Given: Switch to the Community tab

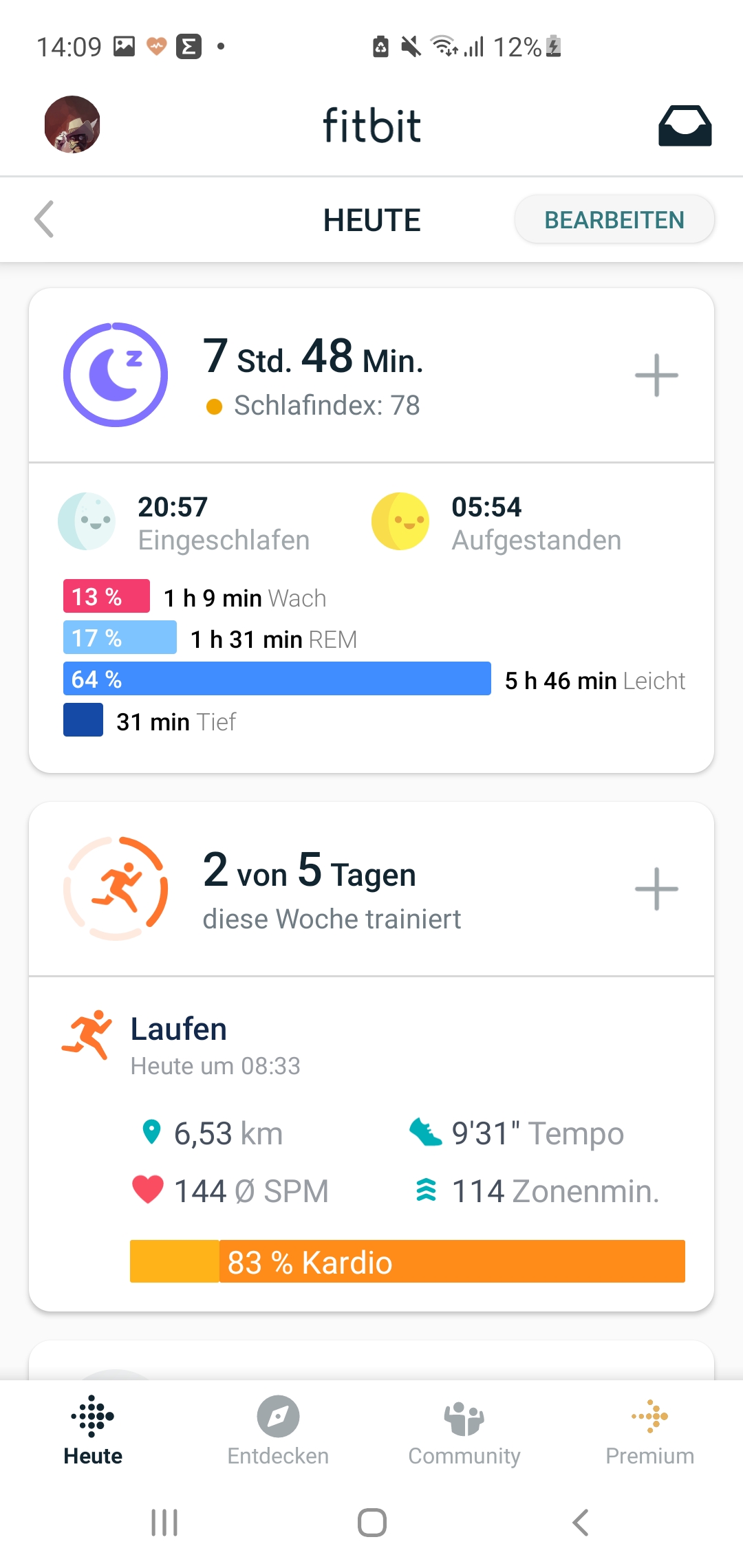Looking at the screenshot, I should click(464, 1430).
